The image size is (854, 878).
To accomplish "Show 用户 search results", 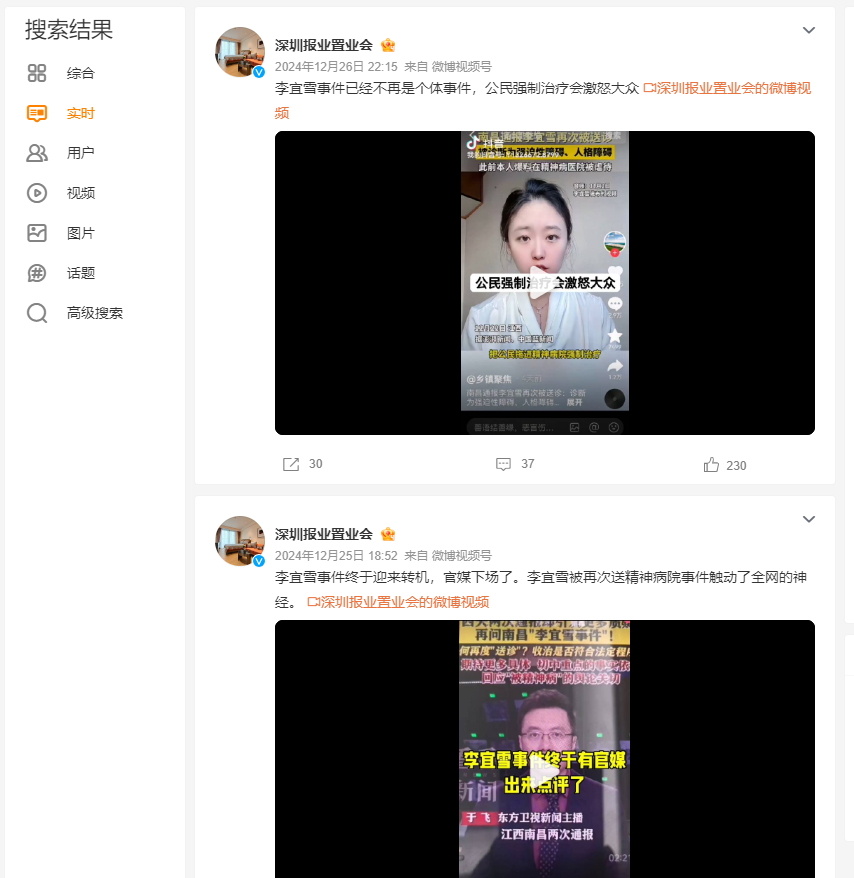I will pyautogui.click(x=80, y=153).
